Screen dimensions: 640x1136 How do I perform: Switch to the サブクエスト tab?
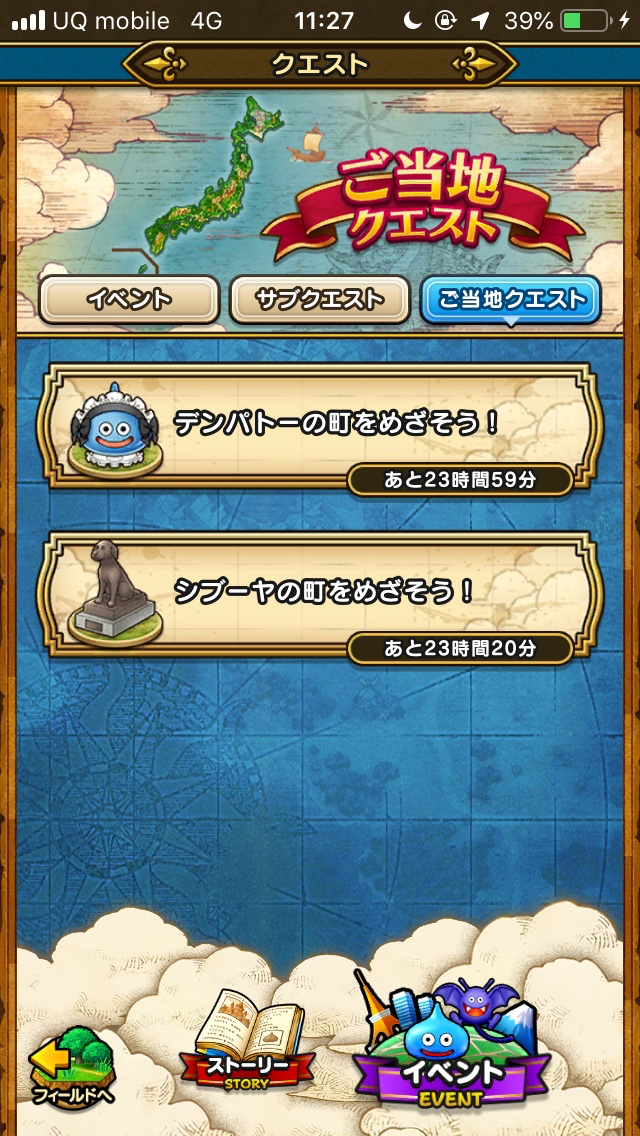(x=319, y=299)
